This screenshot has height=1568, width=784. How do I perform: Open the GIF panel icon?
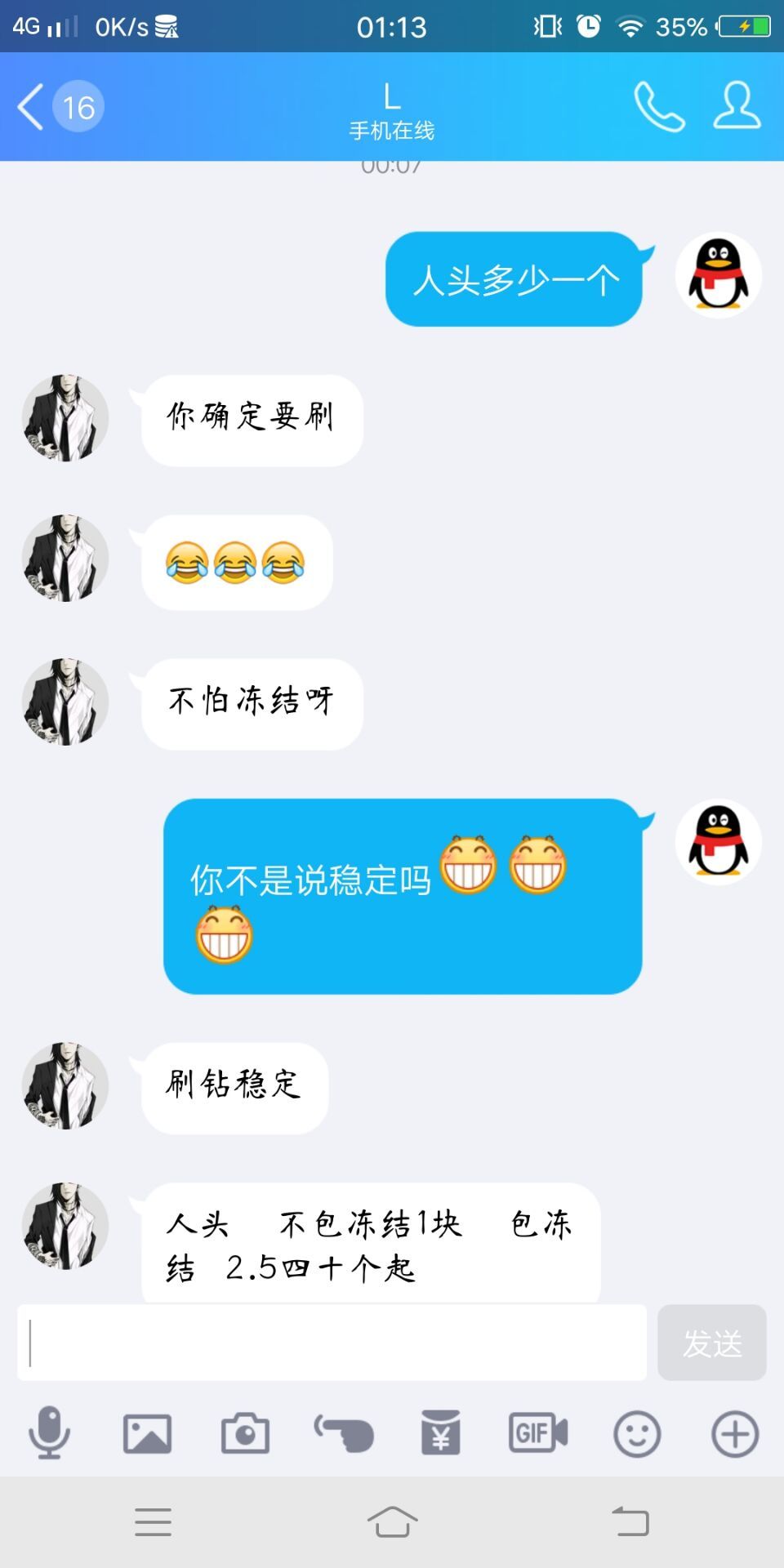pos(537,1434)
